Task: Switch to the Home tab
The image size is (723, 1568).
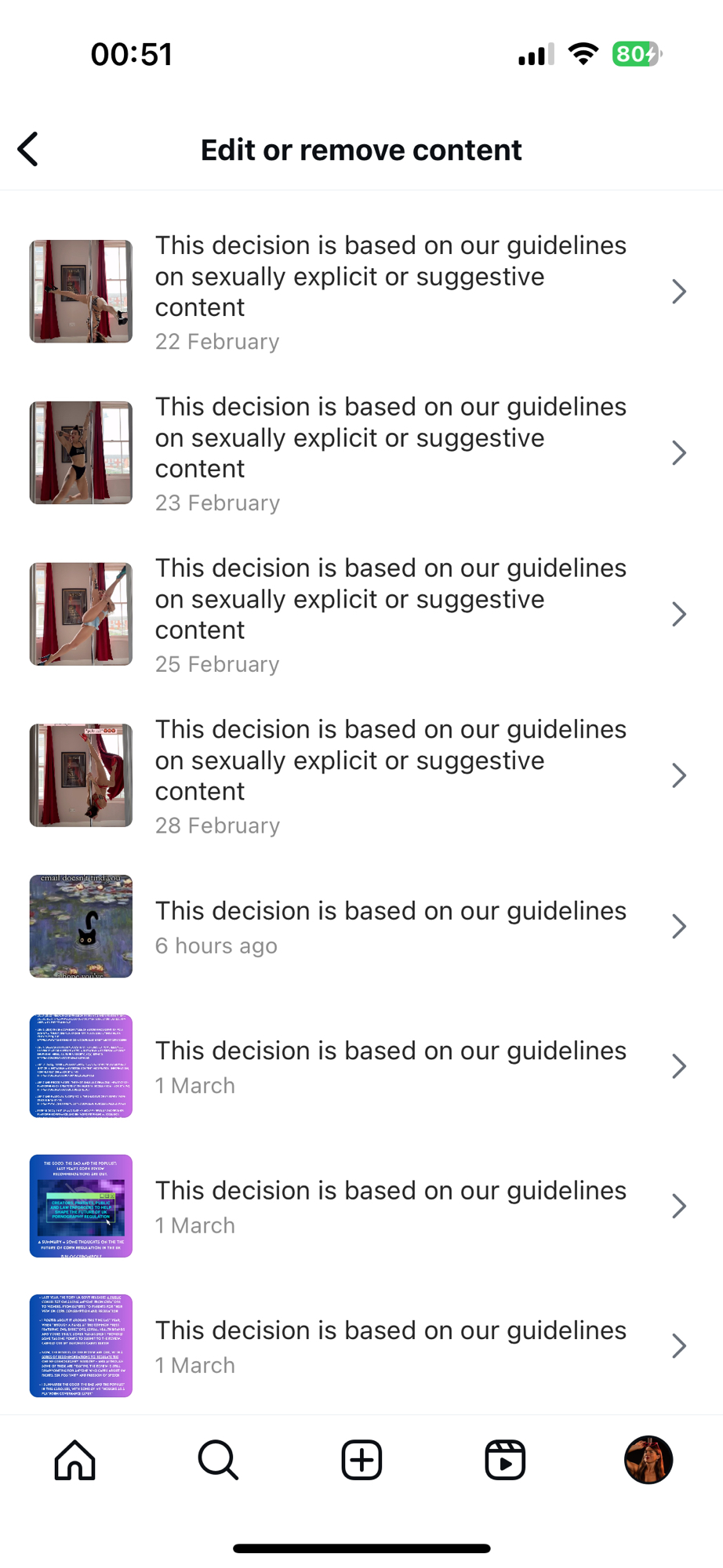Action: pos(75,1460)
